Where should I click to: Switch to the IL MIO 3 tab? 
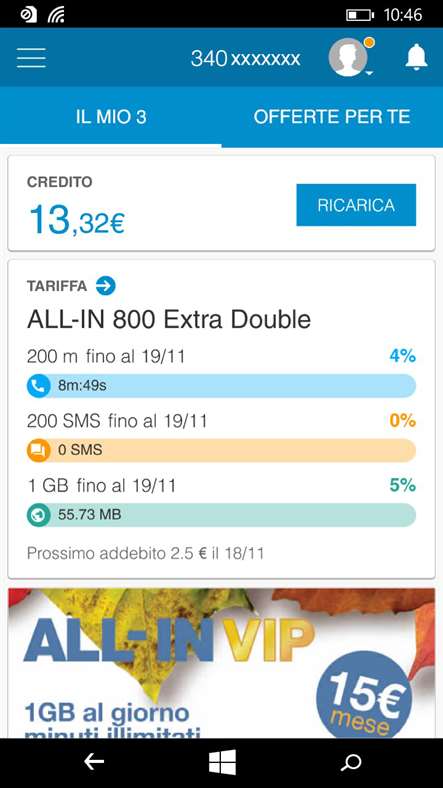pyautogui.click(x=111, y=117)
